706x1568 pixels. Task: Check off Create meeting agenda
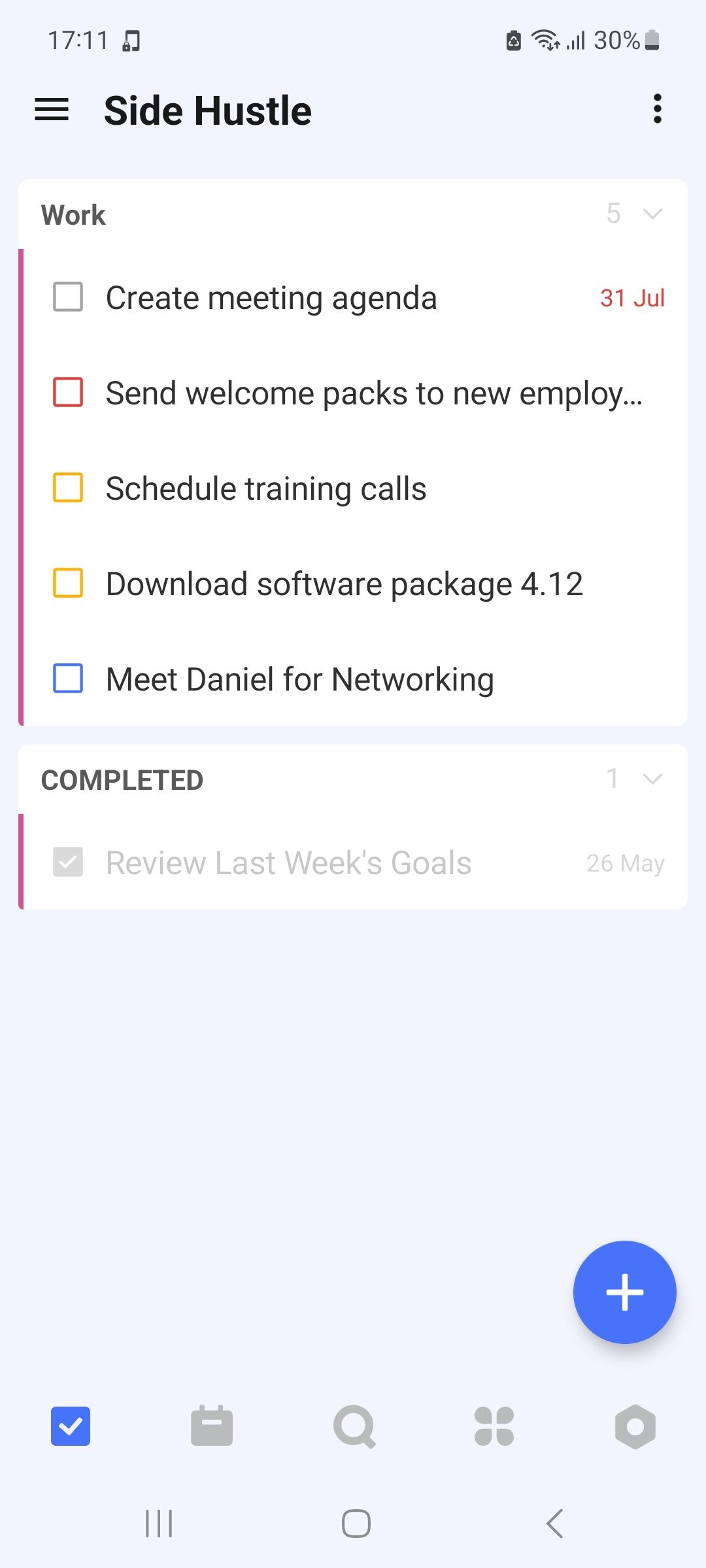(68, 297)
